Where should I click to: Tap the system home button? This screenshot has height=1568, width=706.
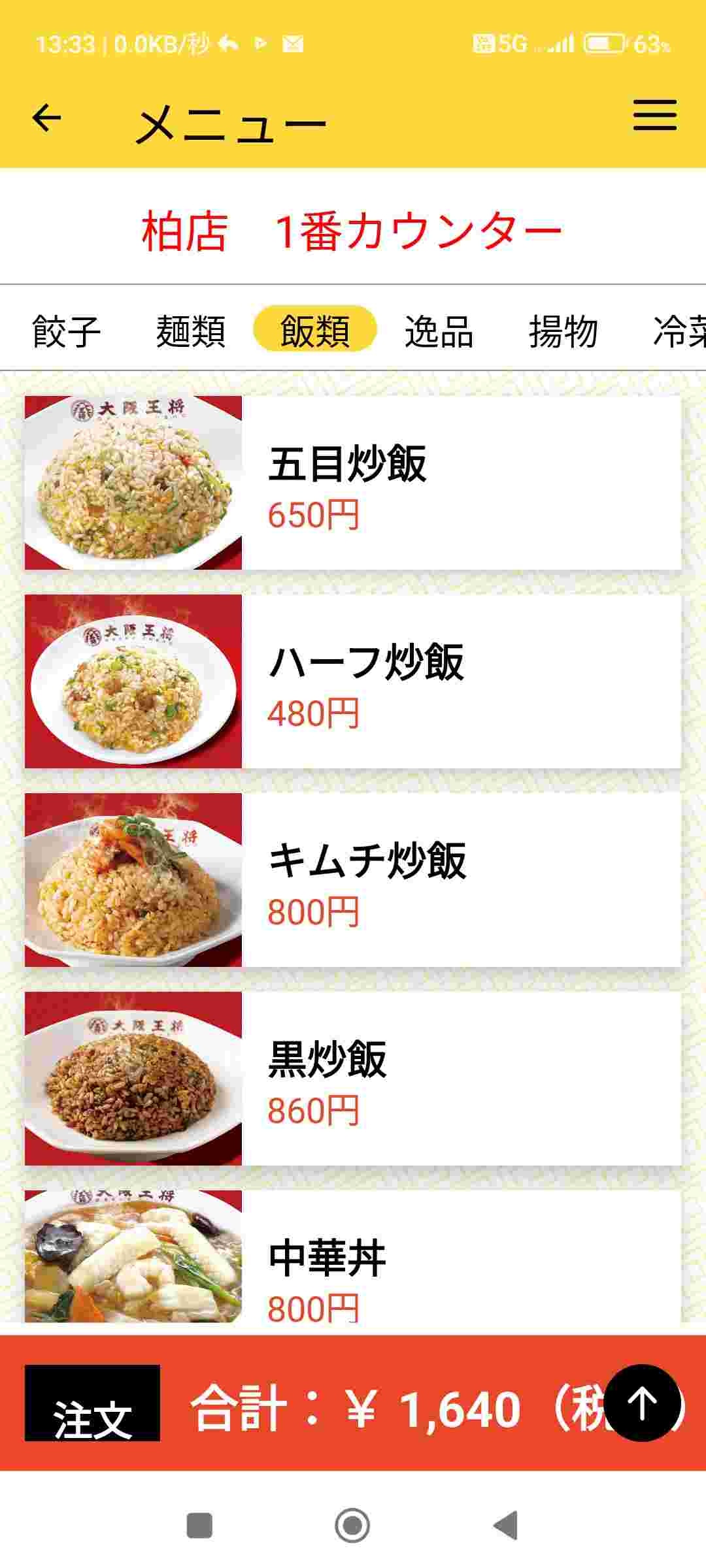click(352, 1526)
